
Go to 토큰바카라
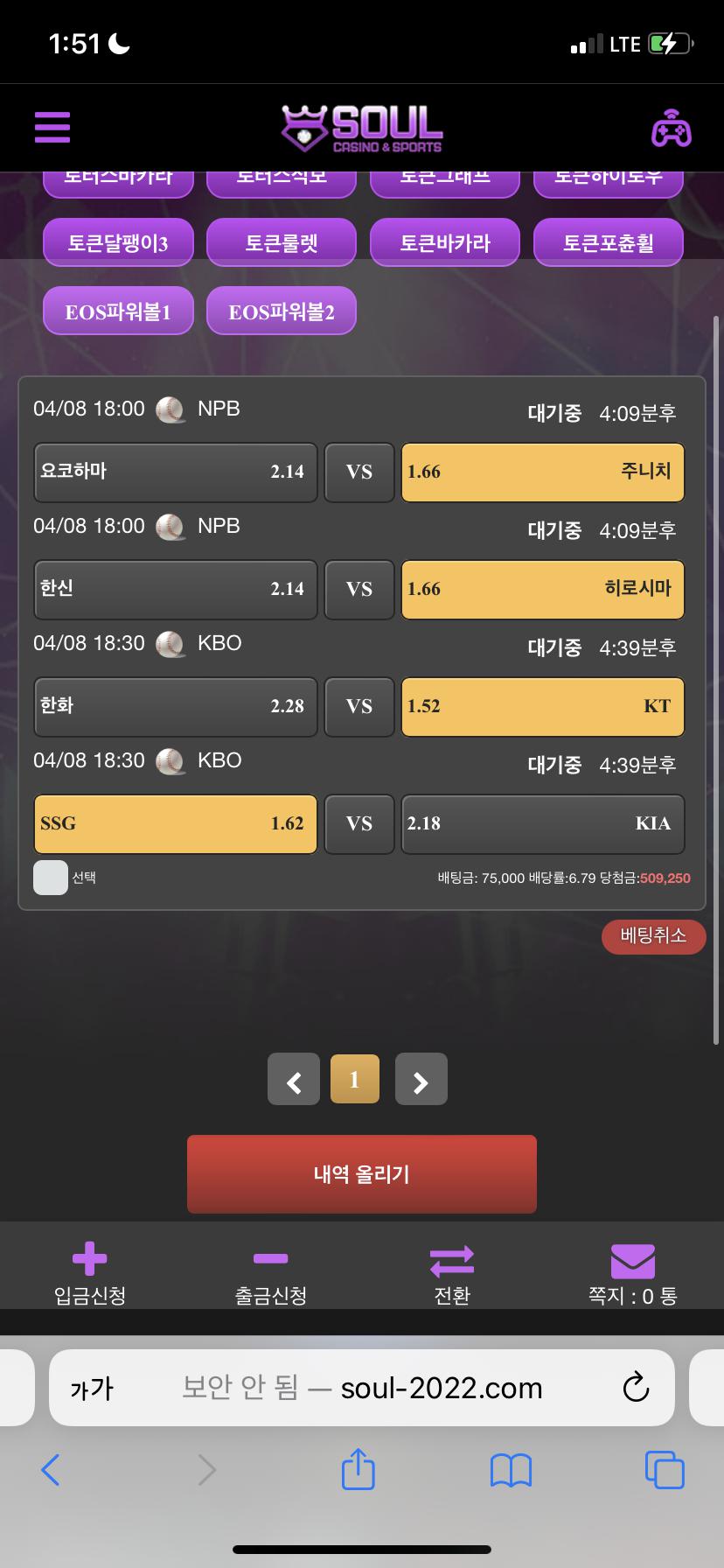pyautogui.click(x=445, y=242)
